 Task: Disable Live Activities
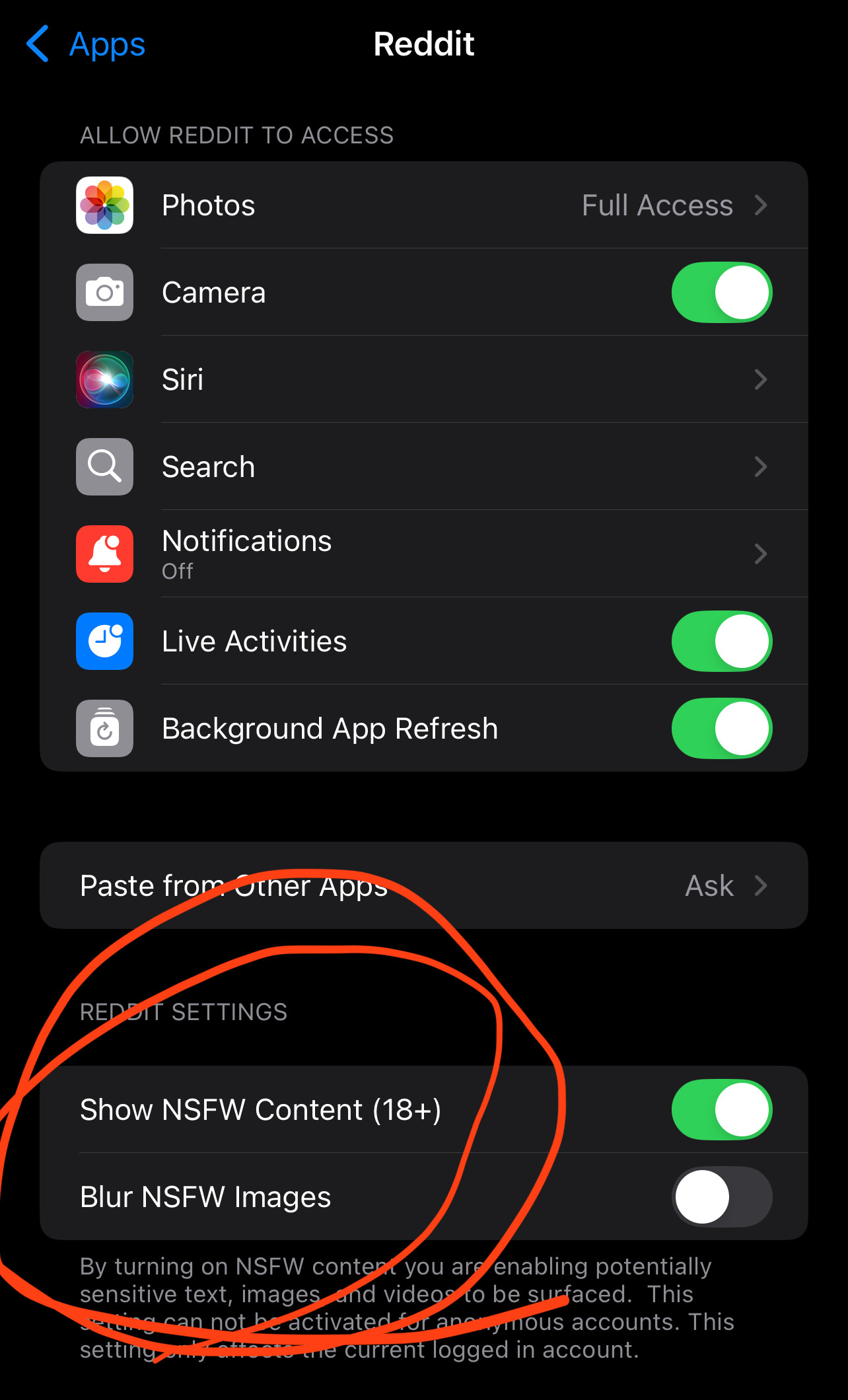coord(722,642)
